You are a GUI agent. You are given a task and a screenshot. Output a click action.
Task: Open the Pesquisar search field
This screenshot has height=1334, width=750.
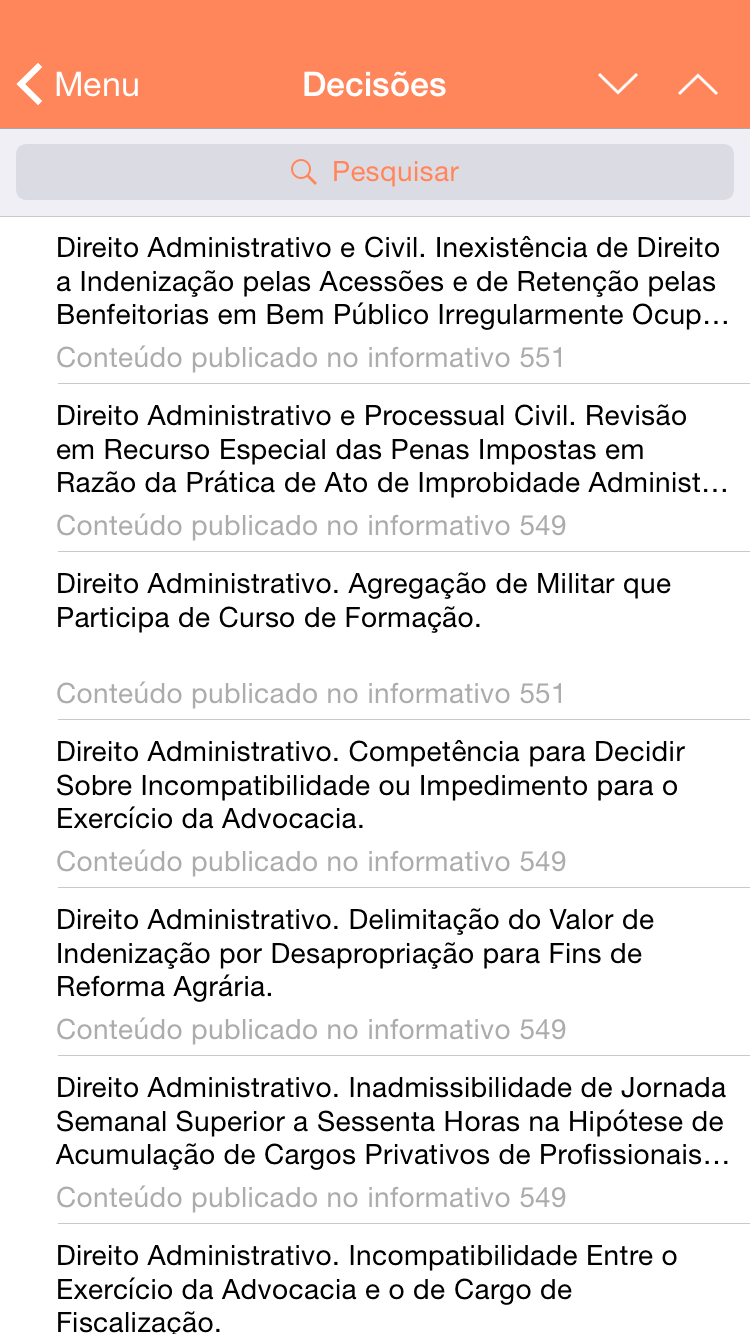point(375,172)
